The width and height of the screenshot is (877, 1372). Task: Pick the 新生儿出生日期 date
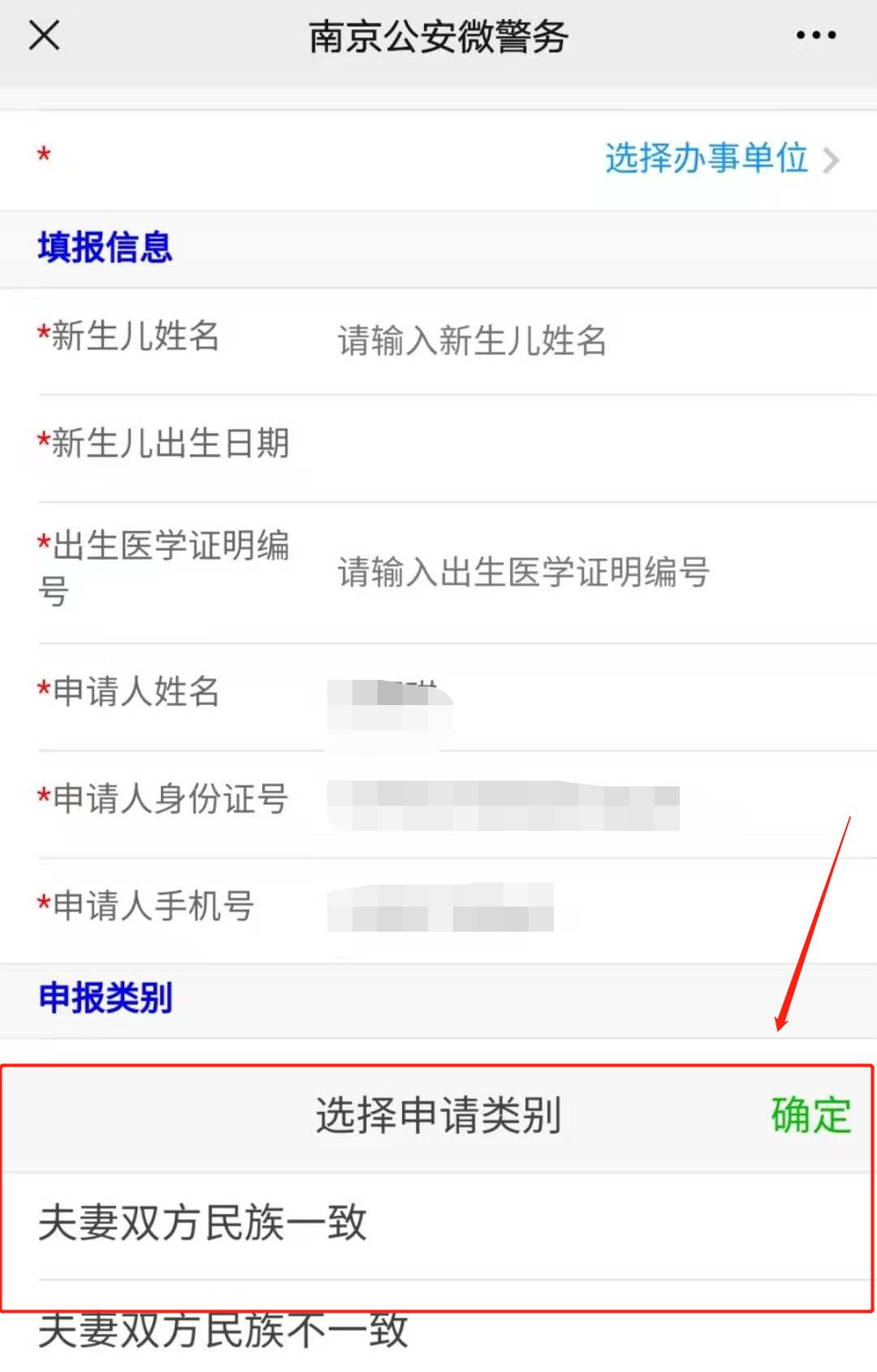click(x=568, y=444)
